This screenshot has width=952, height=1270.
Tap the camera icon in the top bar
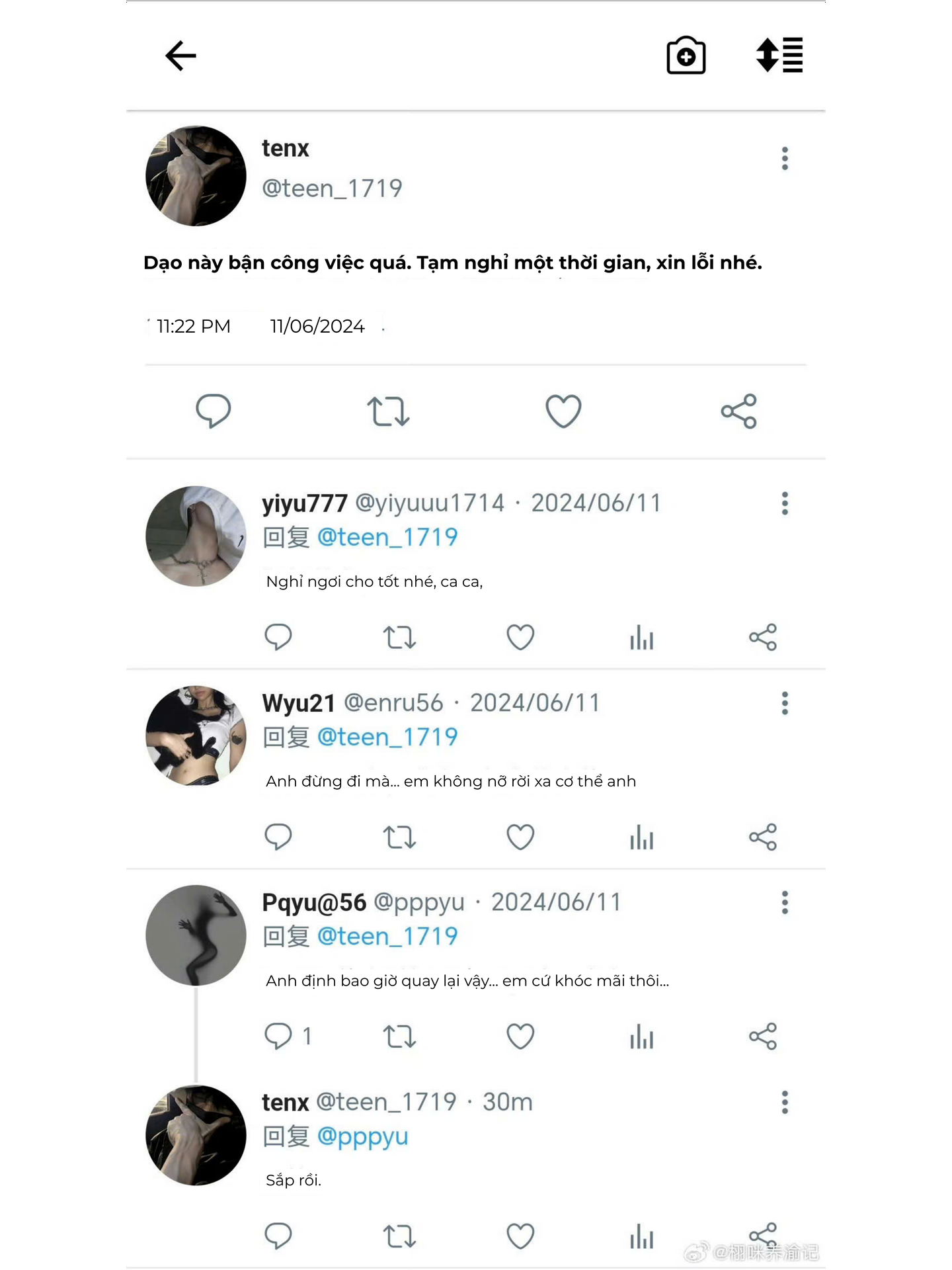[x=686, y=56]
